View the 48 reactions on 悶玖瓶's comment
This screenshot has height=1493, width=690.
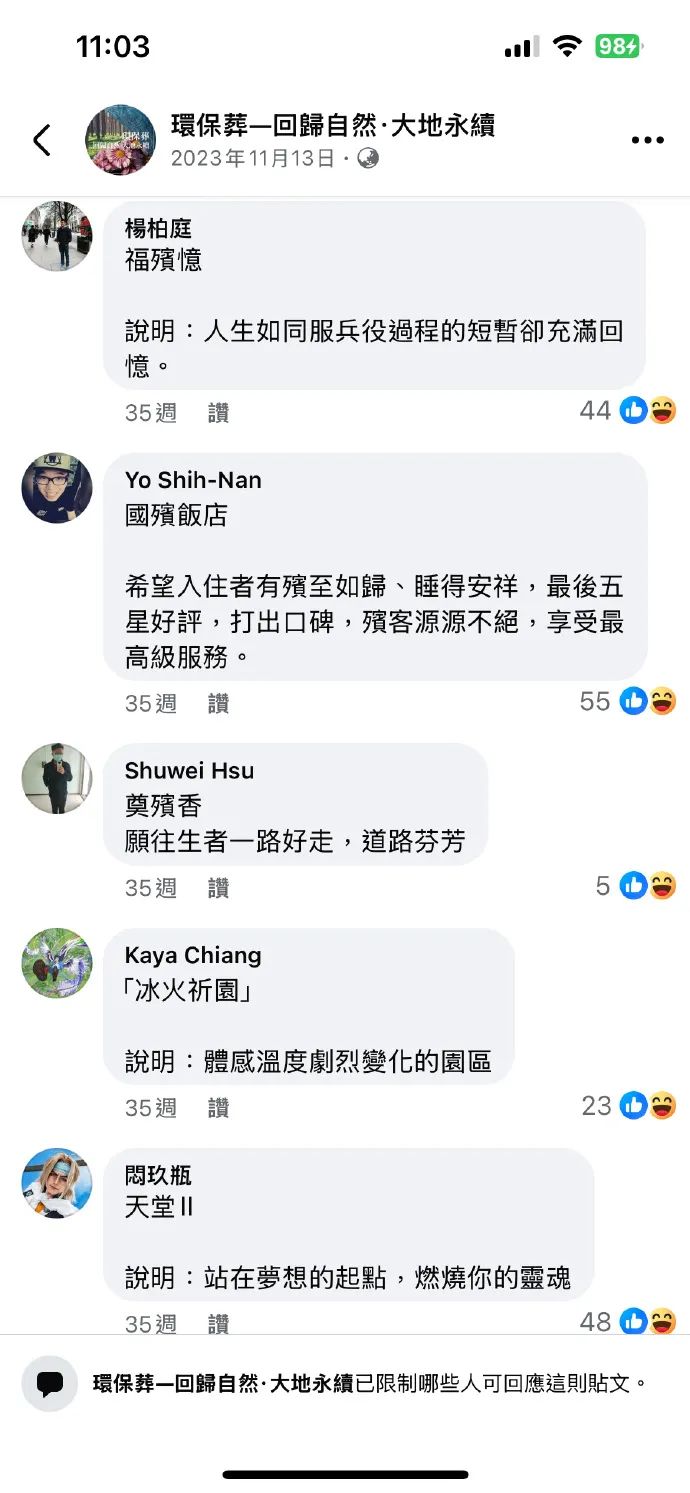tap(628, 1321)
